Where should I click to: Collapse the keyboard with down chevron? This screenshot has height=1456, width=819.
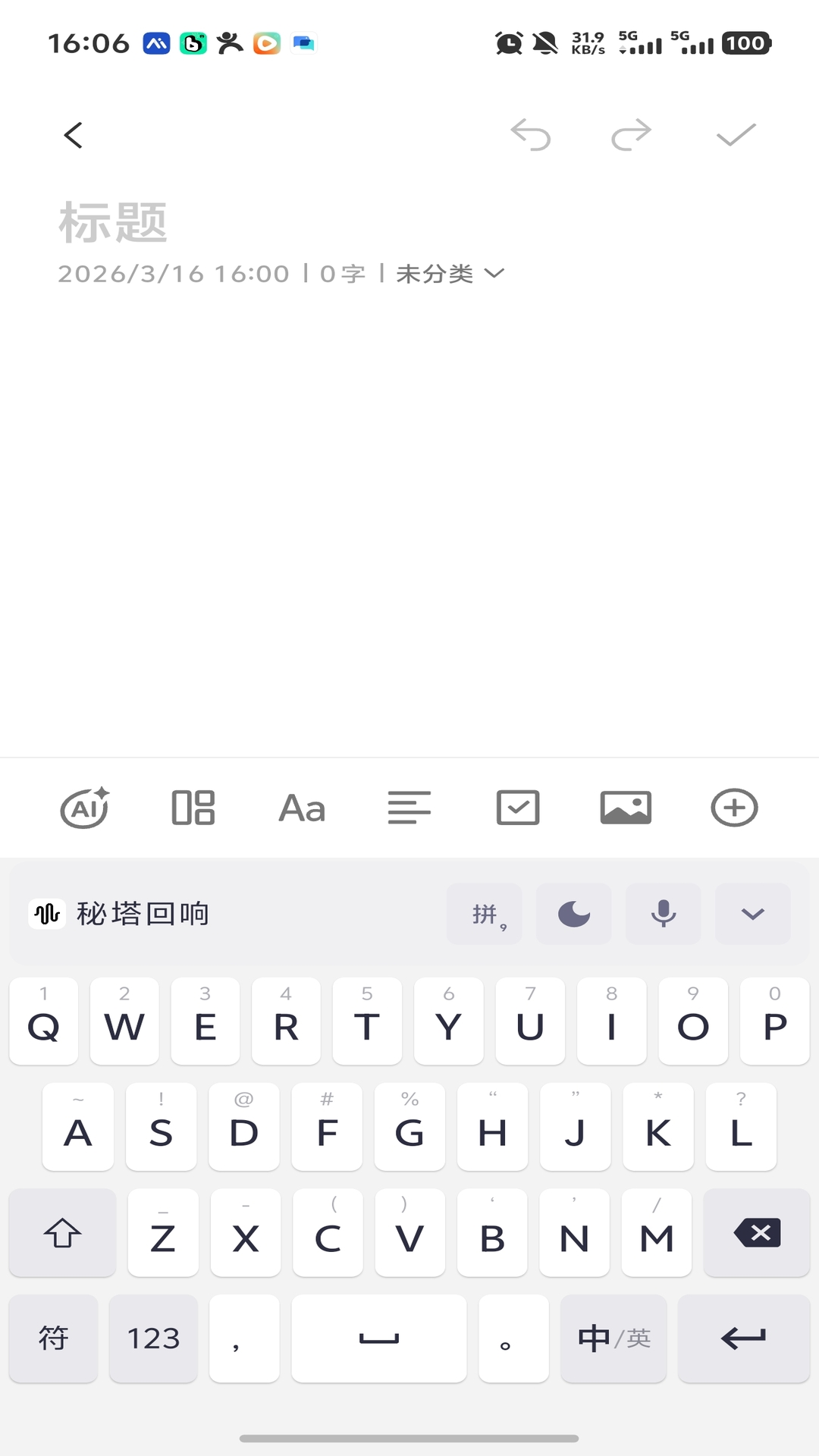point(752,913)
